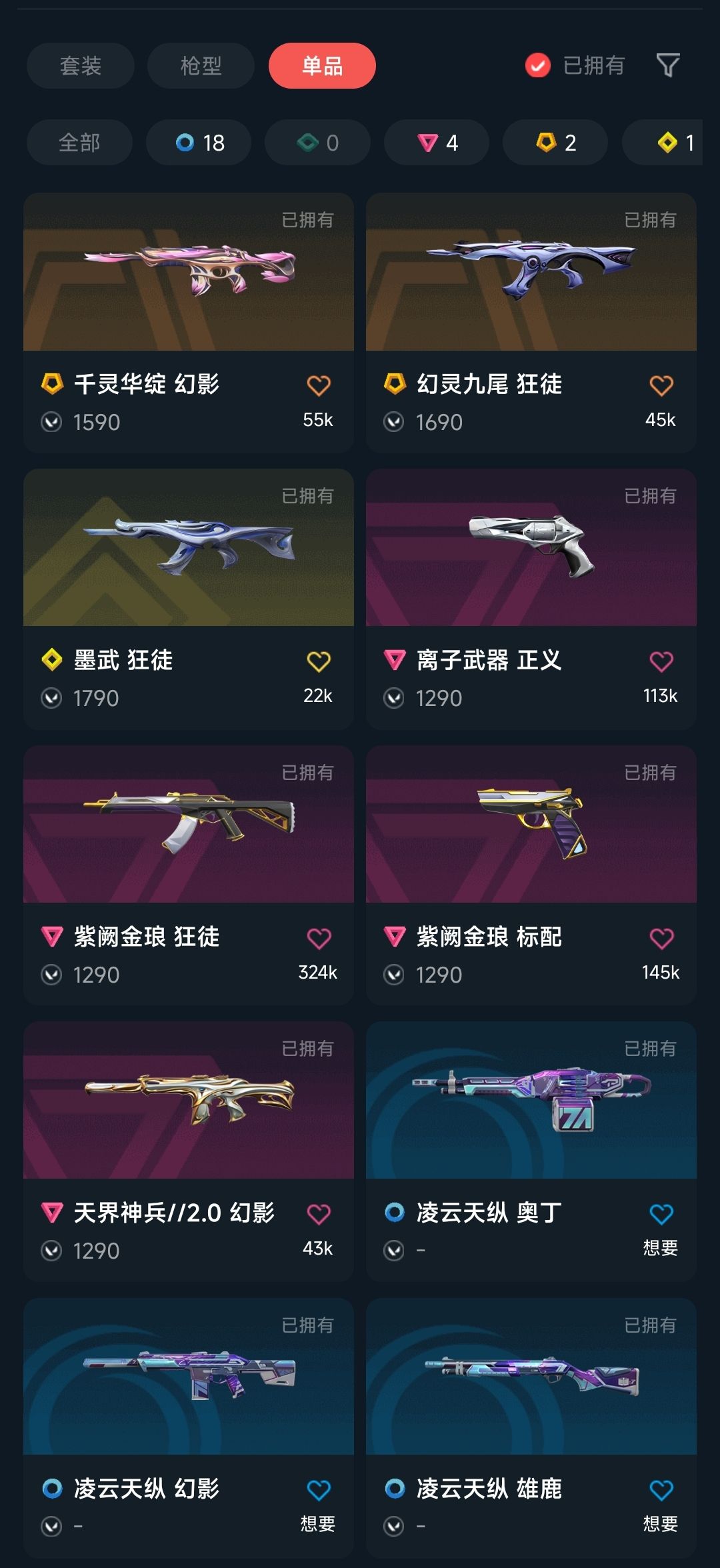
Task: Filter by the green tier chip showing 0
Action: point(317,143)
